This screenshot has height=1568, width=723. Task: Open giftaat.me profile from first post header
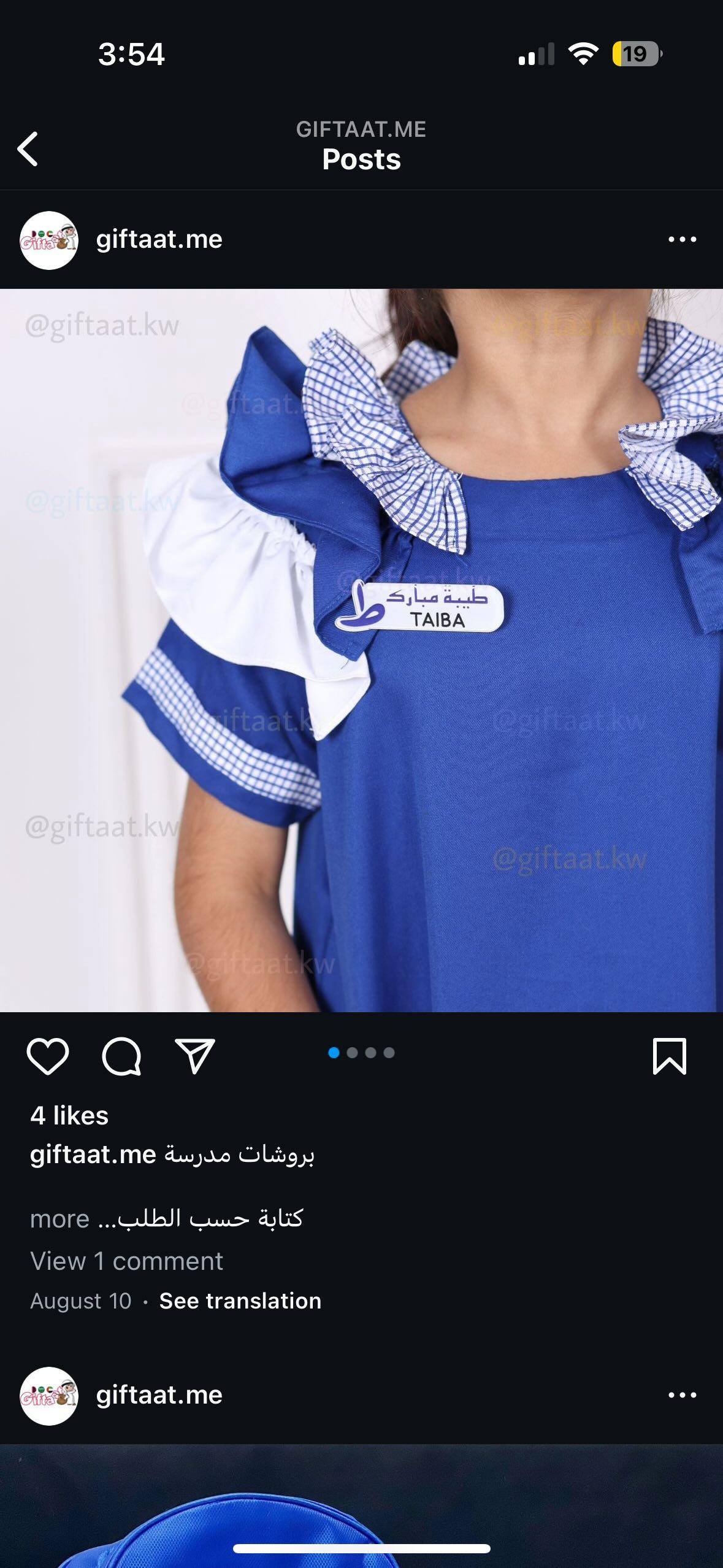159,239
